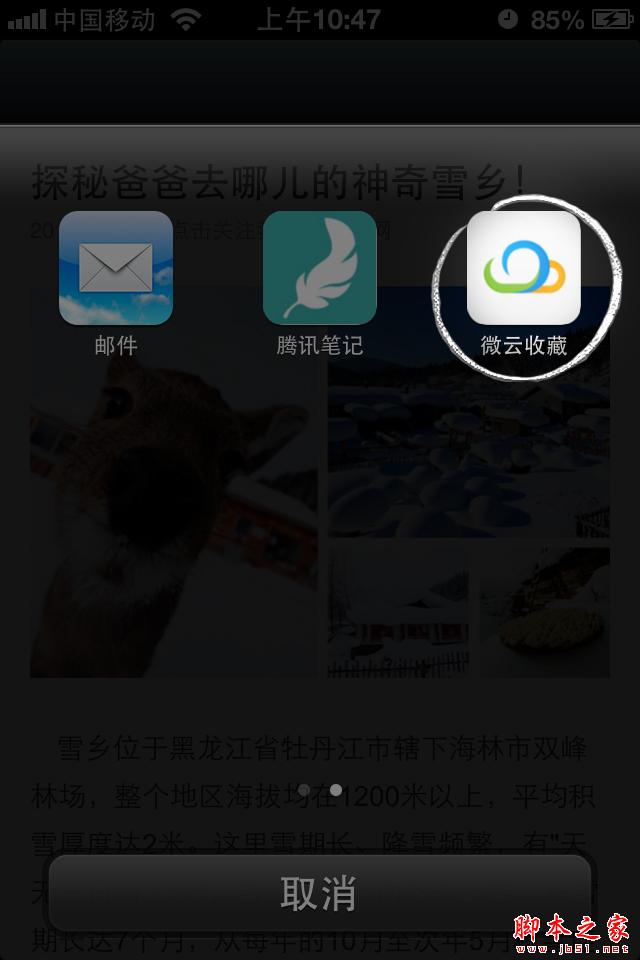Open 腾讯笔记 to save the article

click(x=319, y=269)
